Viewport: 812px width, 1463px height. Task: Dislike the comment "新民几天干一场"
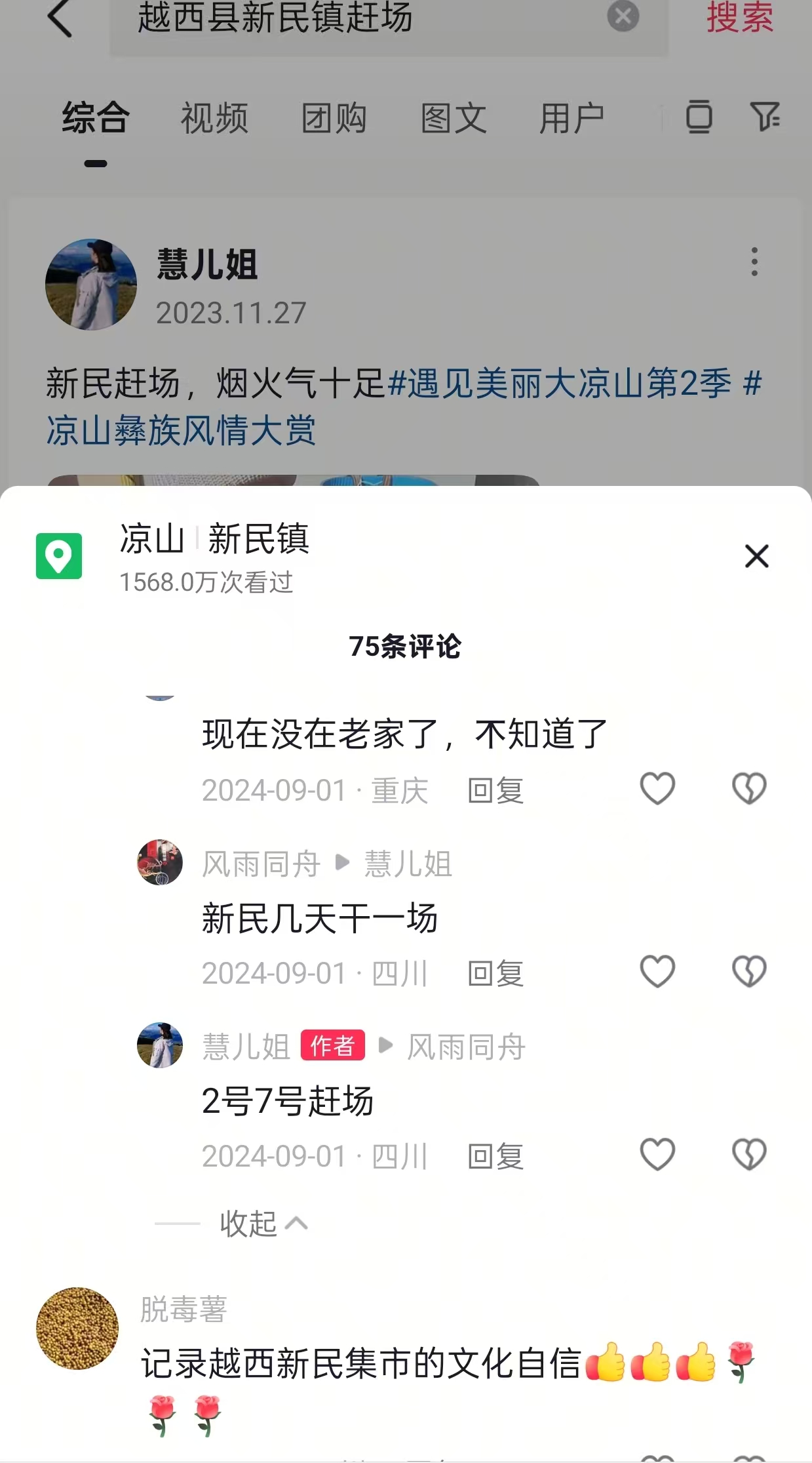[x=749, y=972]
